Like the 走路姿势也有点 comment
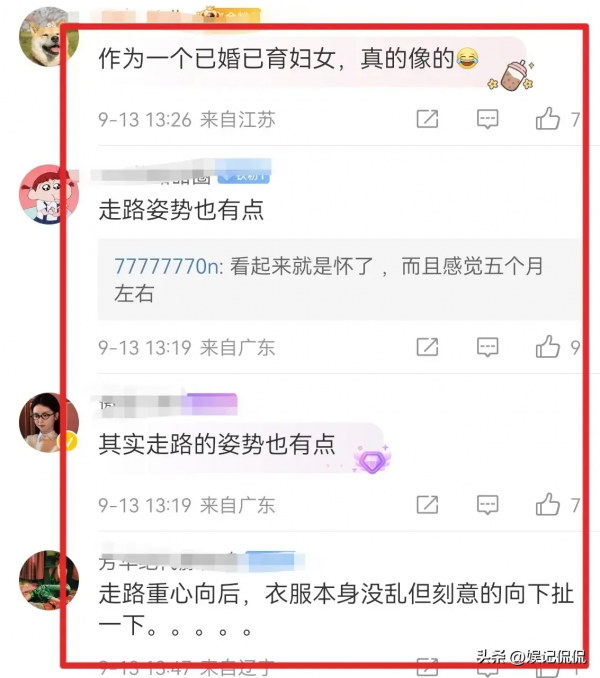 pos(547,348)
